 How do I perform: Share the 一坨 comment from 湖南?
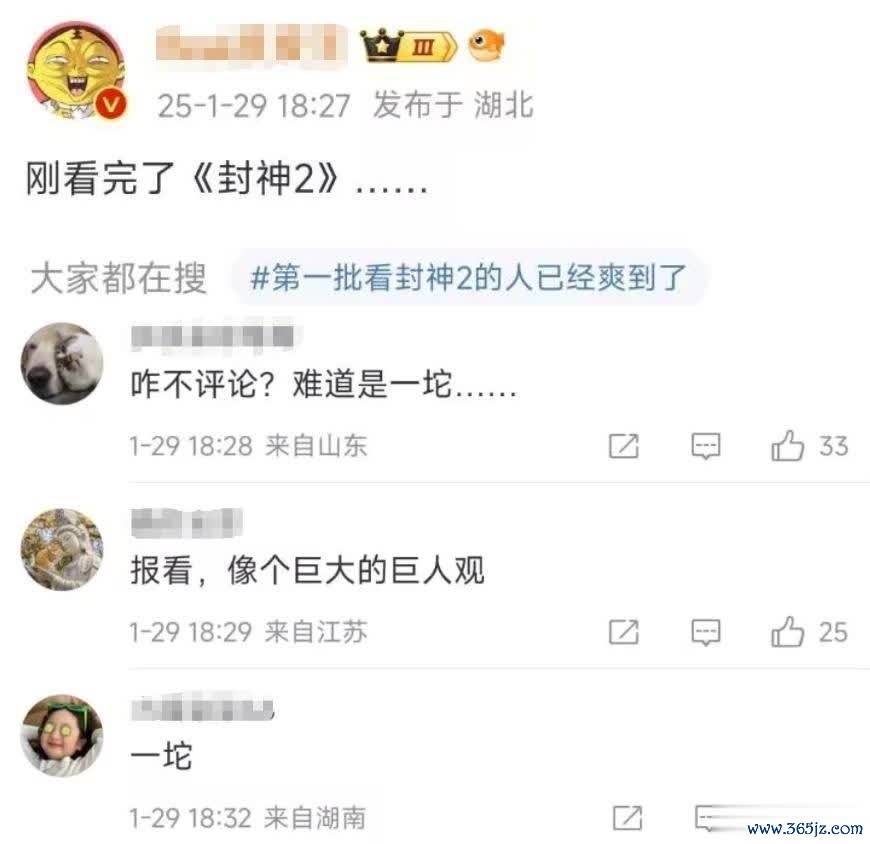click(626, 818)
